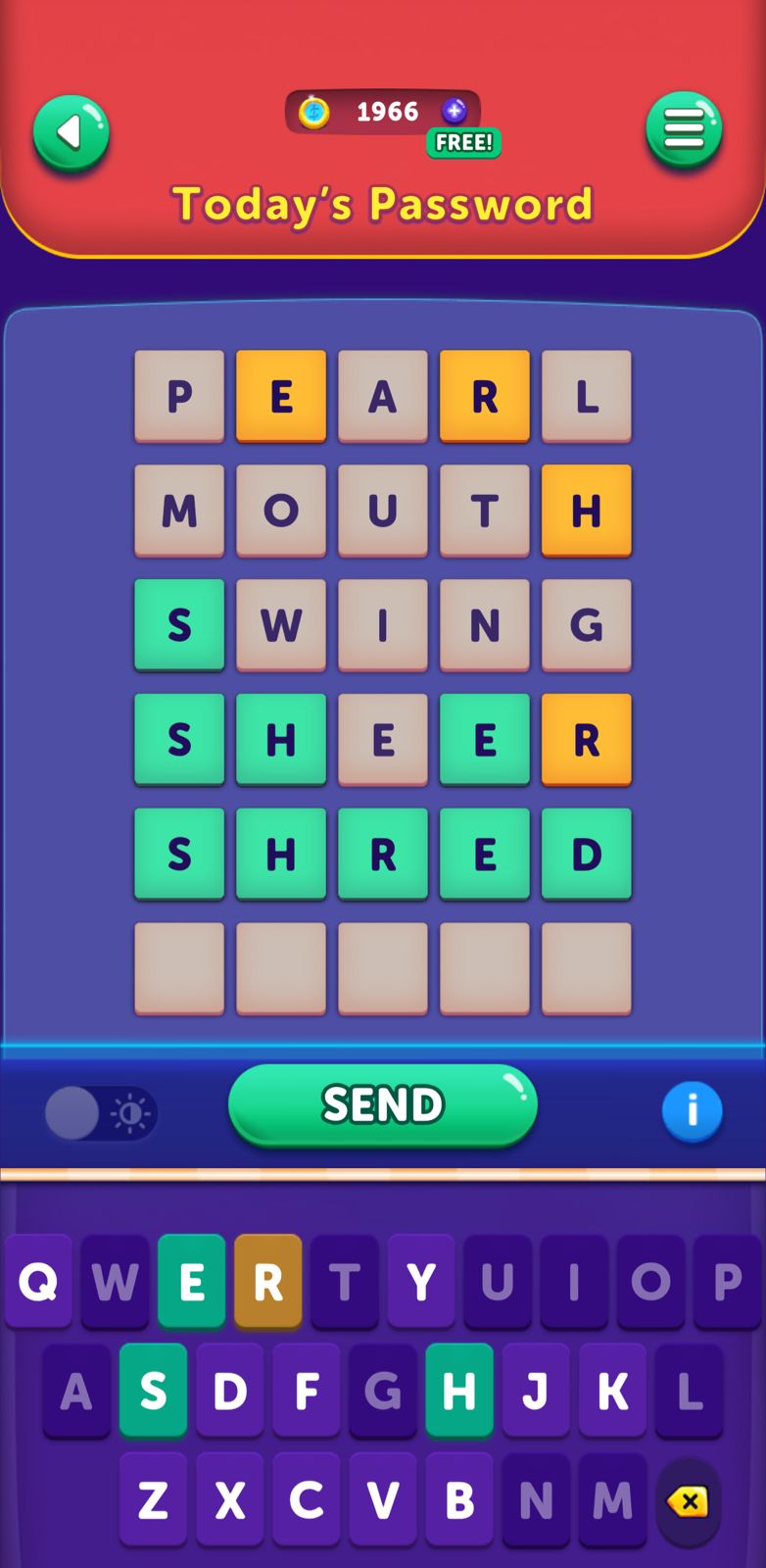This screenshot has height=1568, width=766.
Task: Enter the letter Y
Action: pyautogui.click(x=421, y=1281)
